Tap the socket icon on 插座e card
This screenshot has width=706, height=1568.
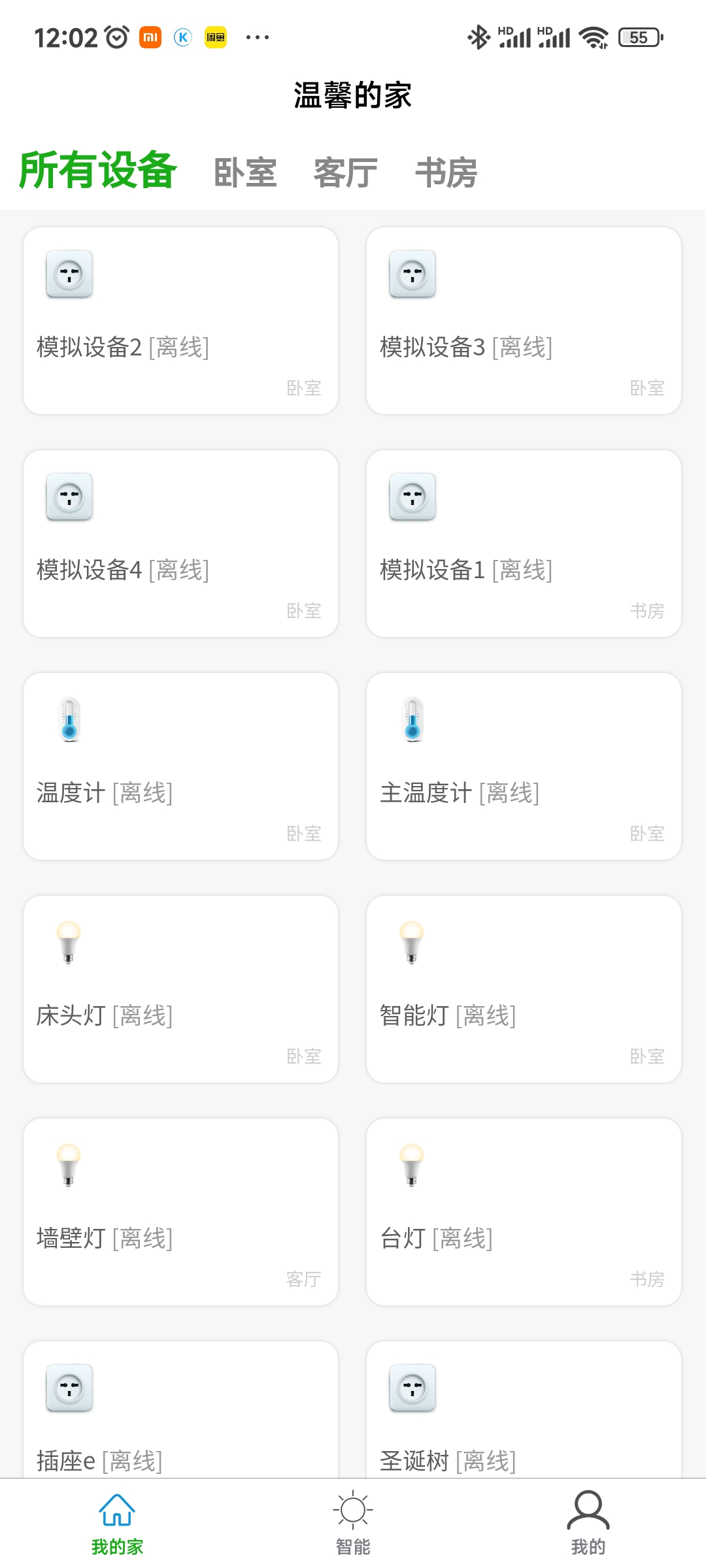click(x=68, y=1388)
